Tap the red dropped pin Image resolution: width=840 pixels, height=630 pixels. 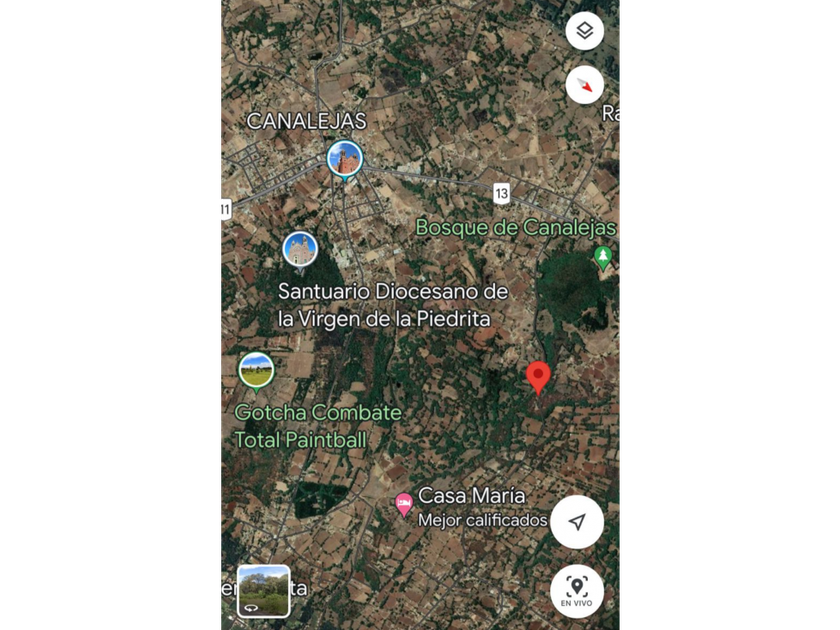click(538, 378)
